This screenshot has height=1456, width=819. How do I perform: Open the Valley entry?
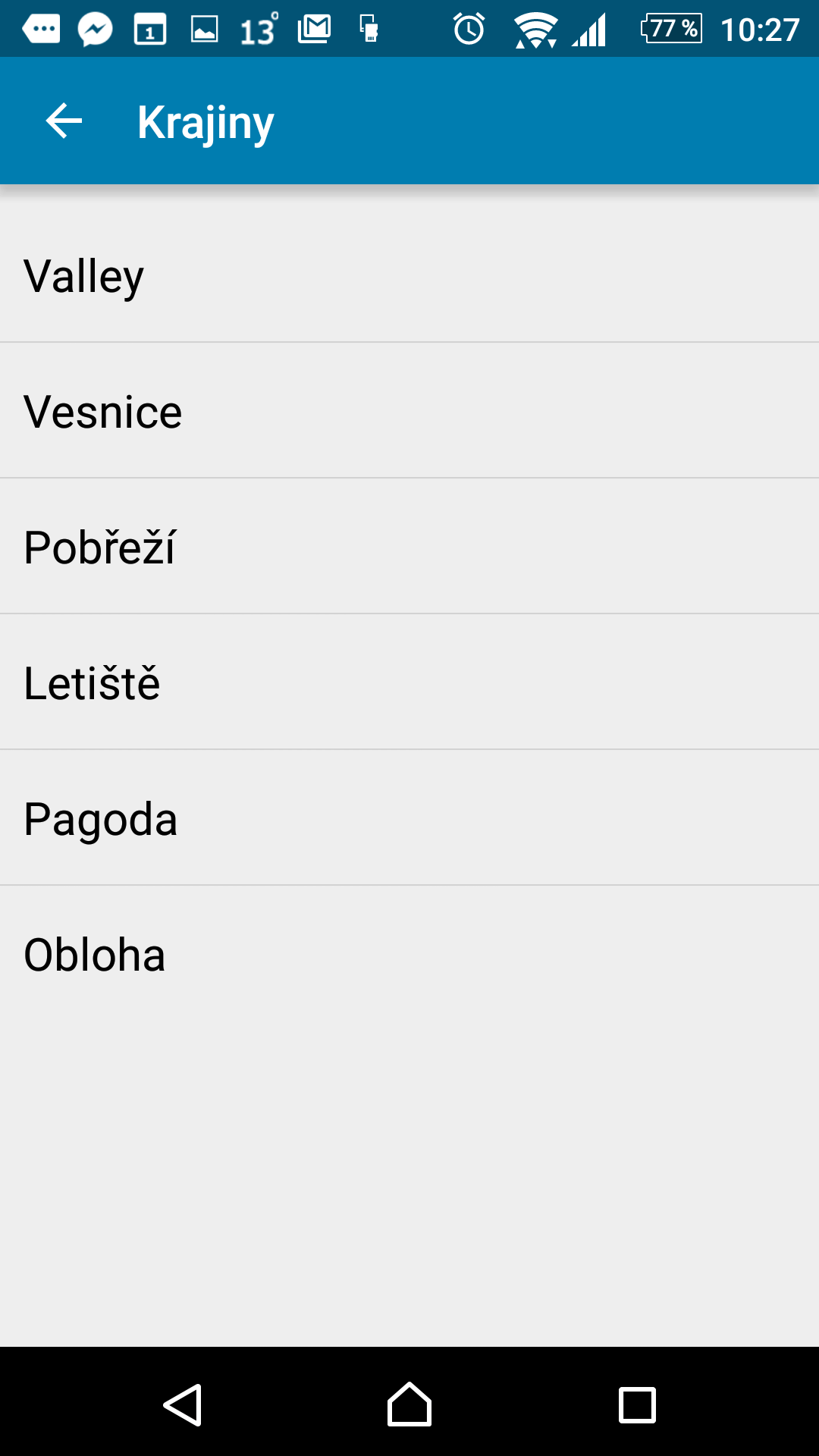click(409, 275)
